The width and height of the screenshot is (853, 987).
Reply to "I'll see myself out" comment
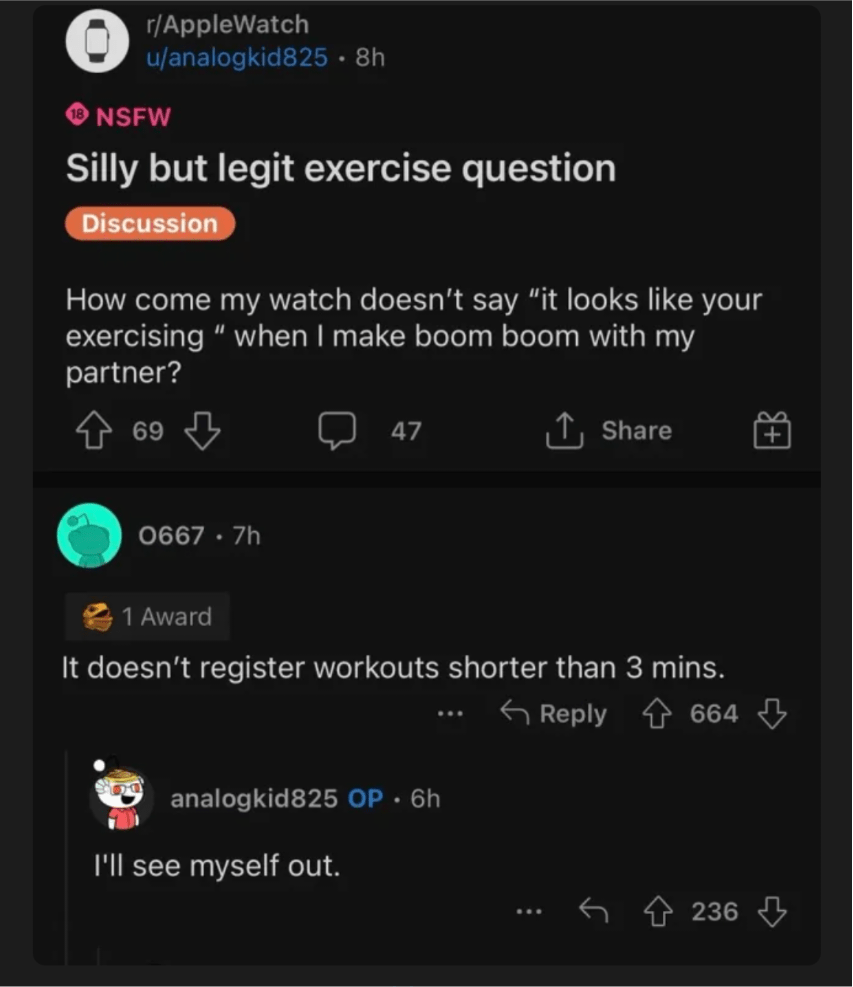(x=594, y=911)
